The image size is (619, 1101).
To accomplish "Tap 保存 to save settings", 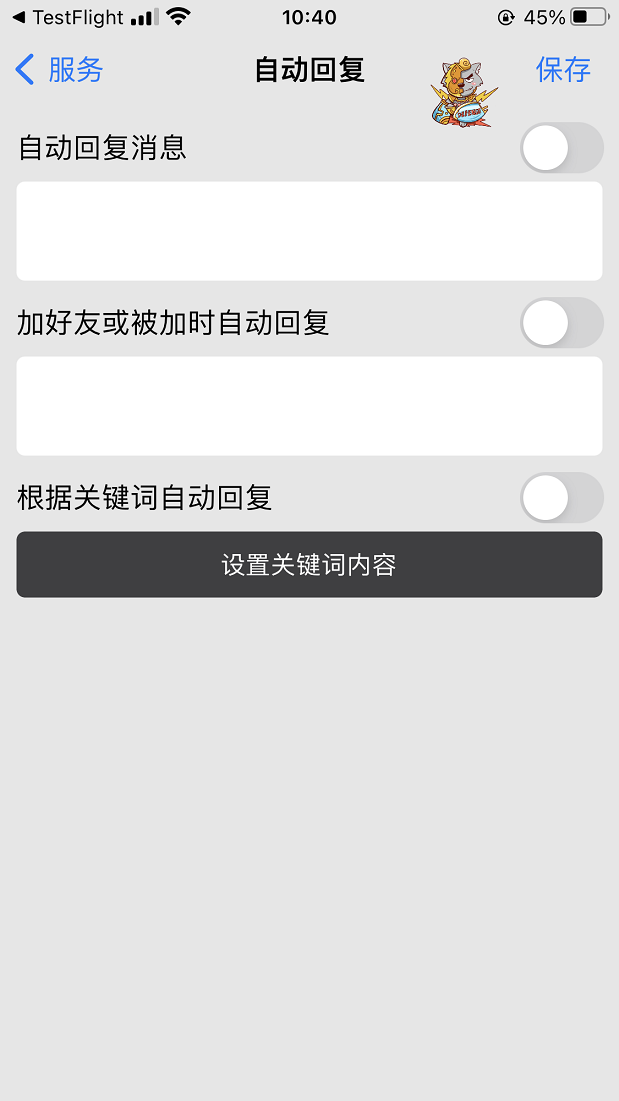I will [x=563, y=70].
